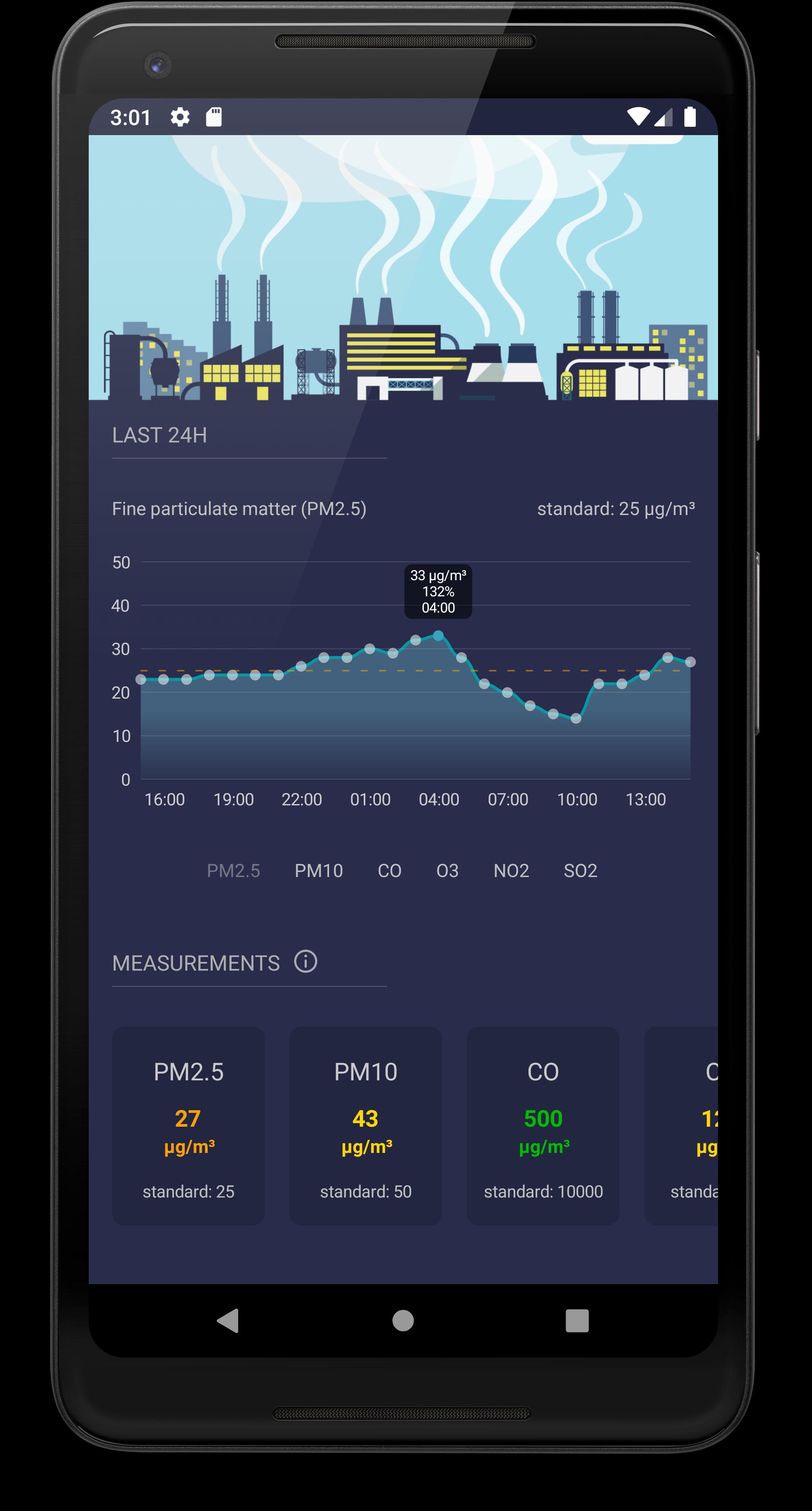812x1511 pixels.
Task: Go back with the system back button
Action: (x=228, y=1320)
